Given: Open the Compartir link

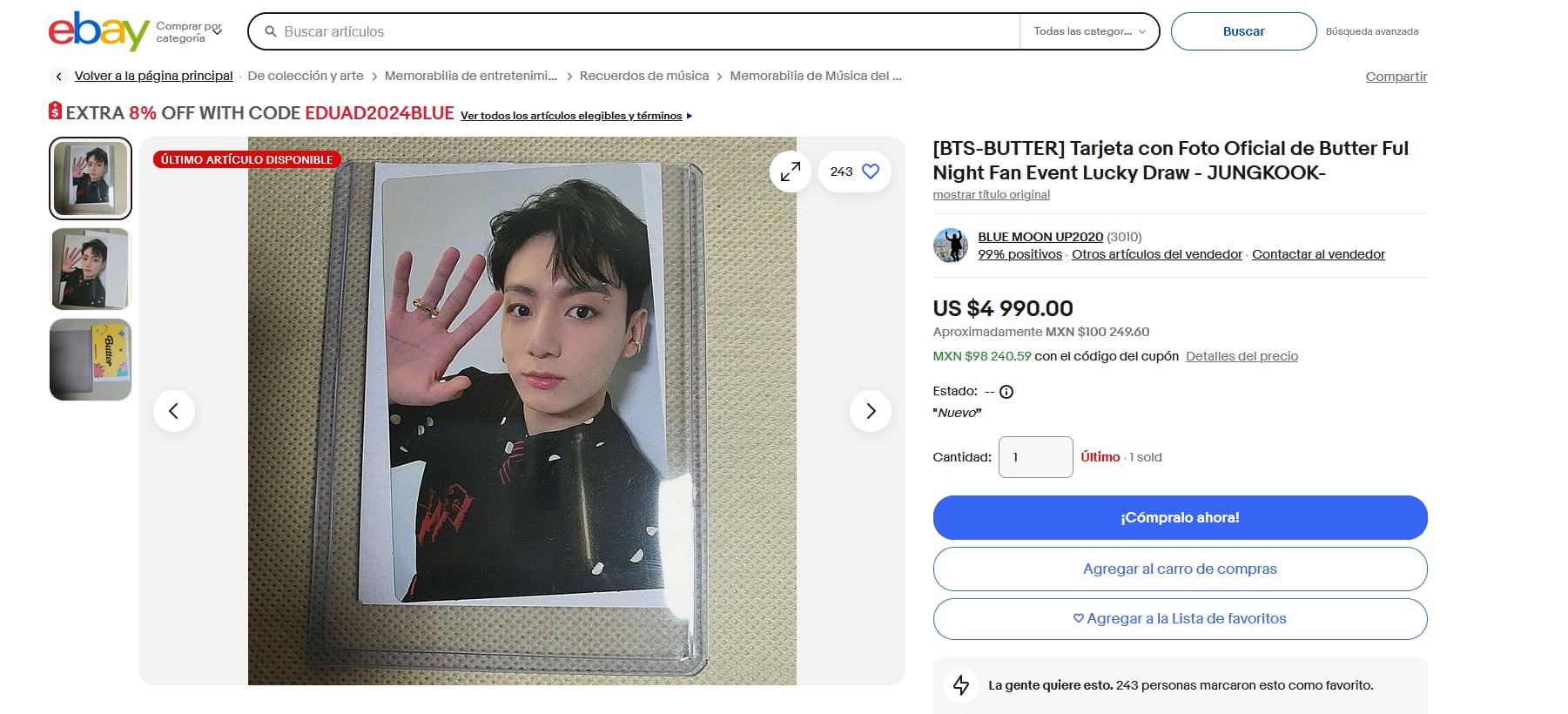Looking at the screenshot, I should [1396, 77].
